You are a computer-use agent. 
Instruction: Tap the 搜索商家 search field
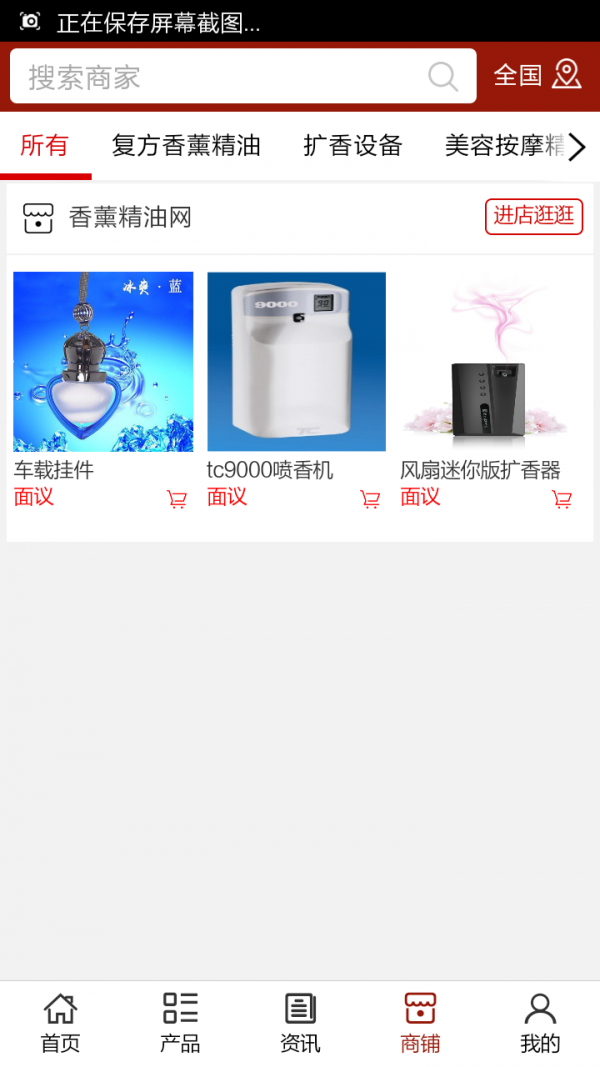tap(220, 77)
